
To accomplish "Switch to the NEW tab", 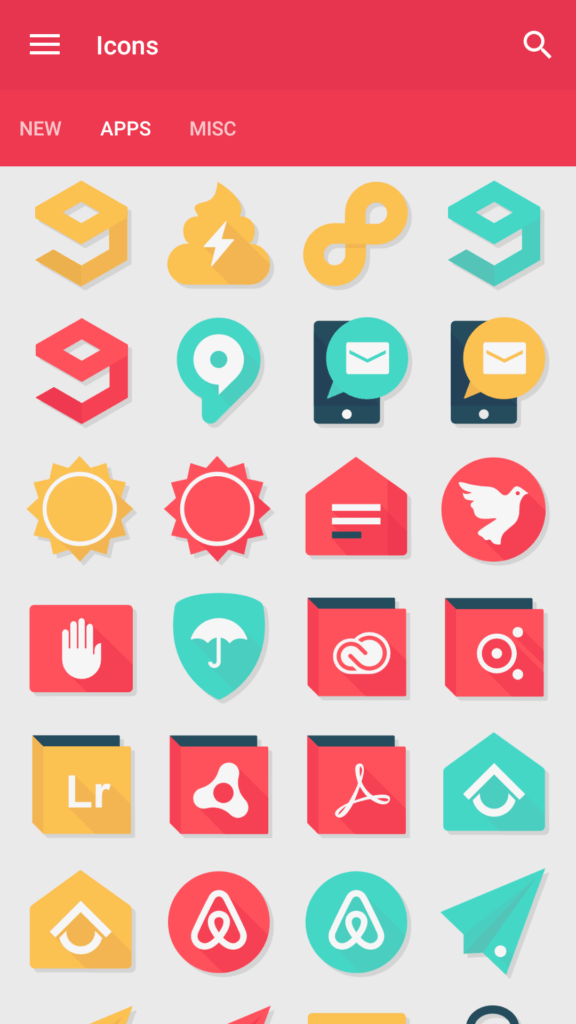I will (x=40, y=129).
